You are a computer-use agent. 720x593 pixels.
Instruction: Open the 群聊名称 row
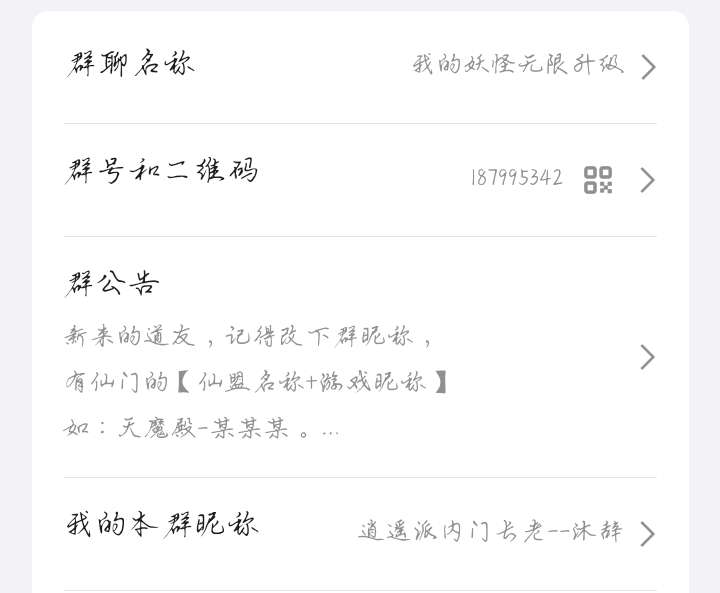pos(360,66)
